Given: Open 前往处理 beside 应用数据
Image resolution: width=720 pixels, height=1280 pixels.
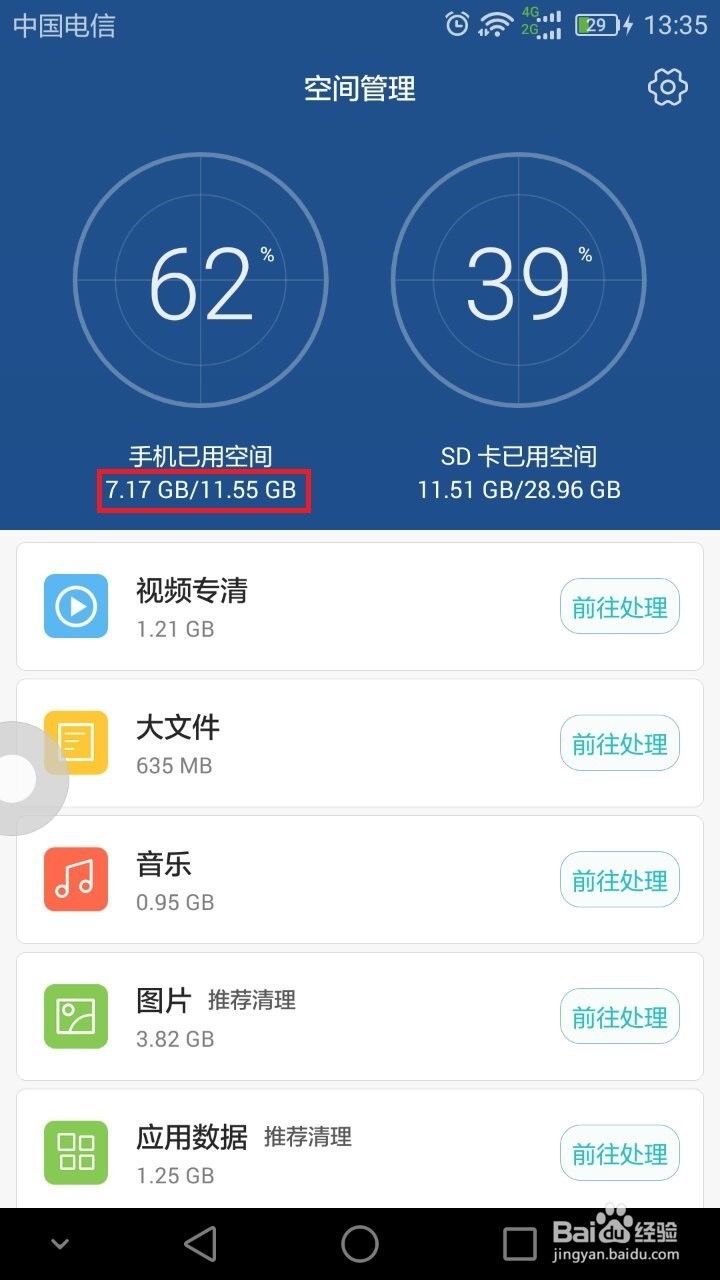Looking at the screenshot, I should (619, 1153).
